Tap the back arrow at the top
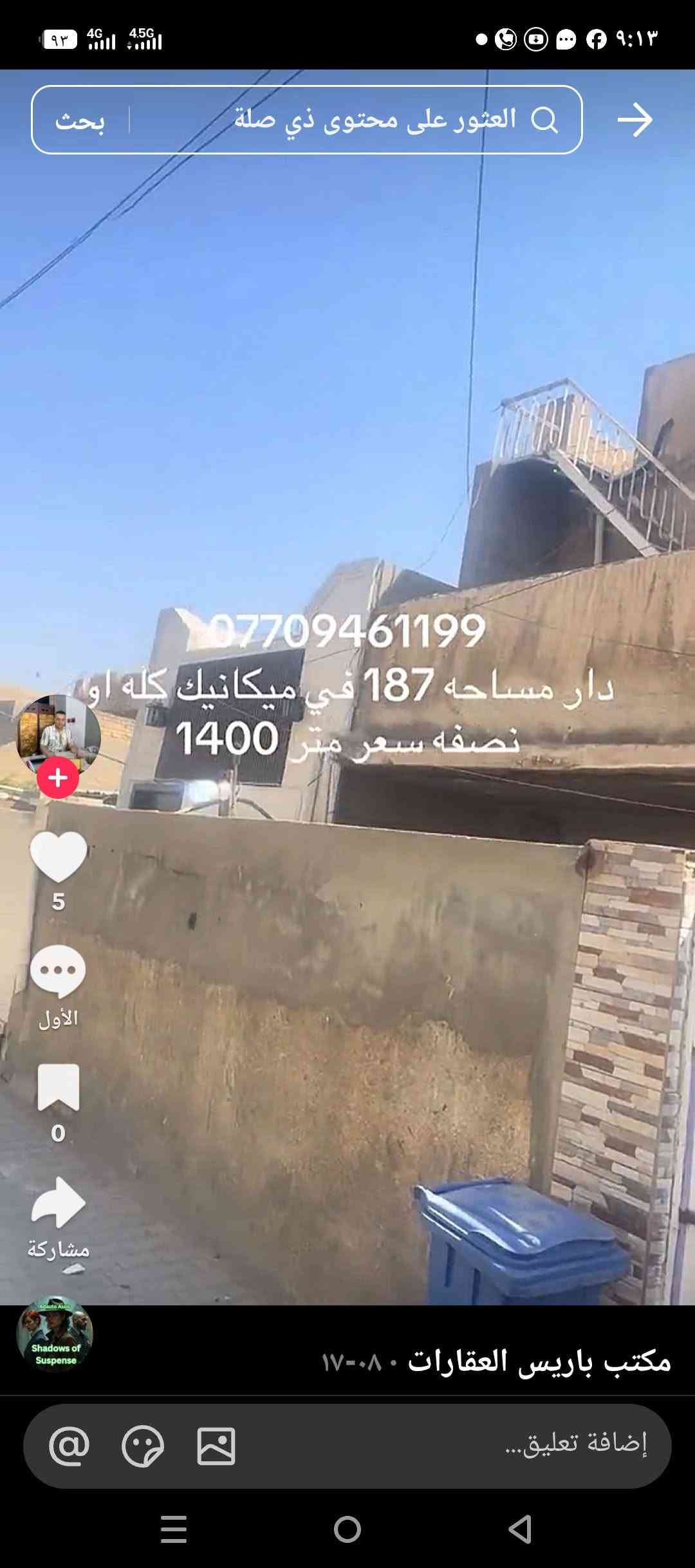 635,120
